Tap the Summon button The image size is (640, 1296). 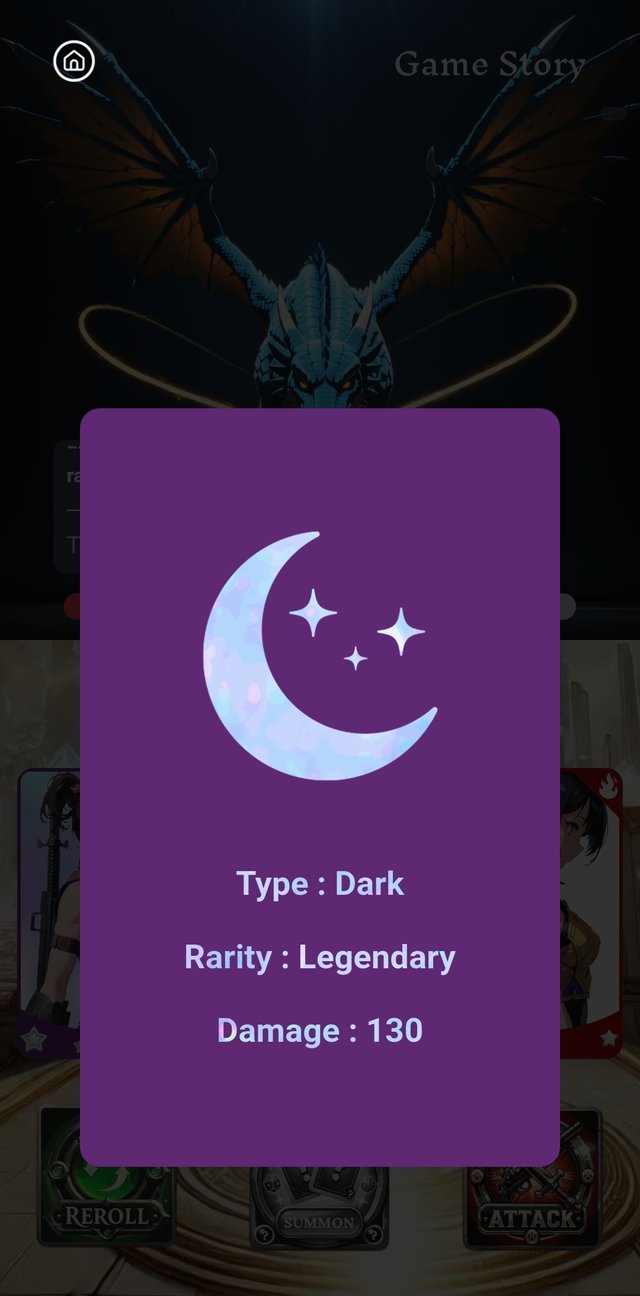click(x=319, y=1212)
